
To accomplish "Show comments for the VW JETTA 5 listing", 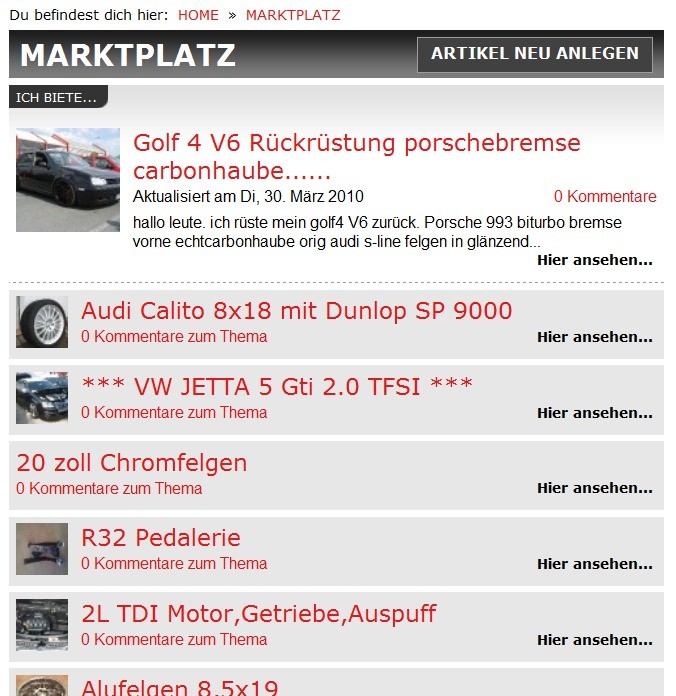I will [174, 412].
